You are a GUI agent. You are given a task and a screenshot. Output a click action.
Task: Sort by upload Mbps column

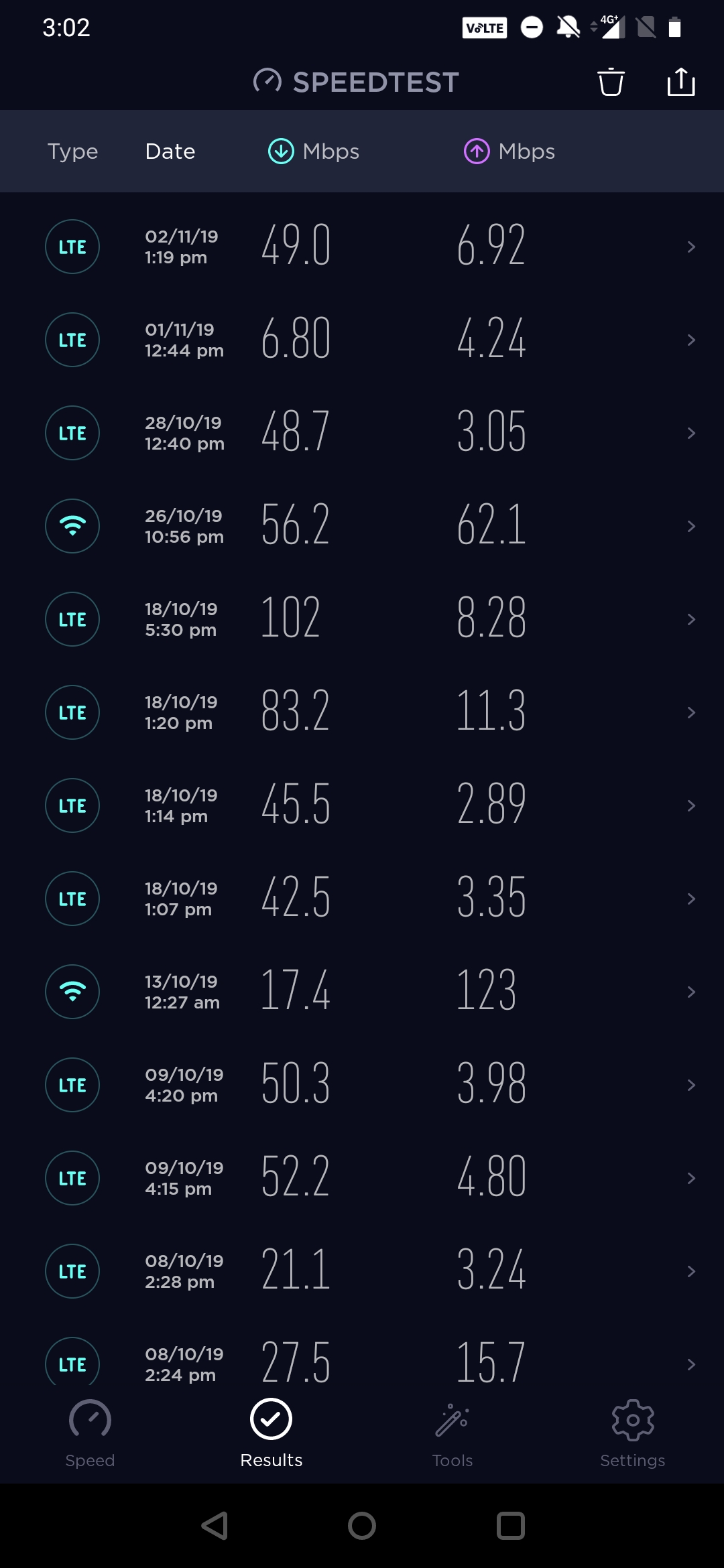(509, 151)
